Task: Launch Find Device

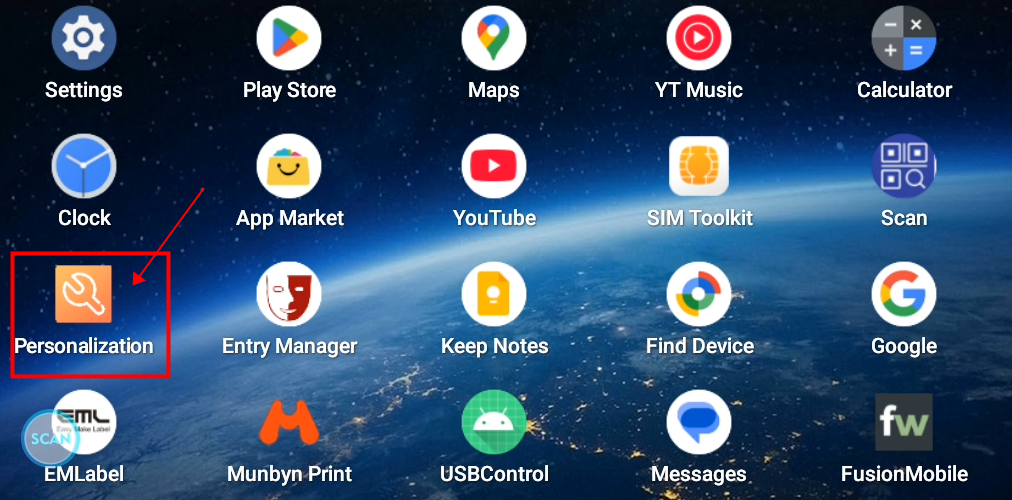Action: click(x=699, y=295)
